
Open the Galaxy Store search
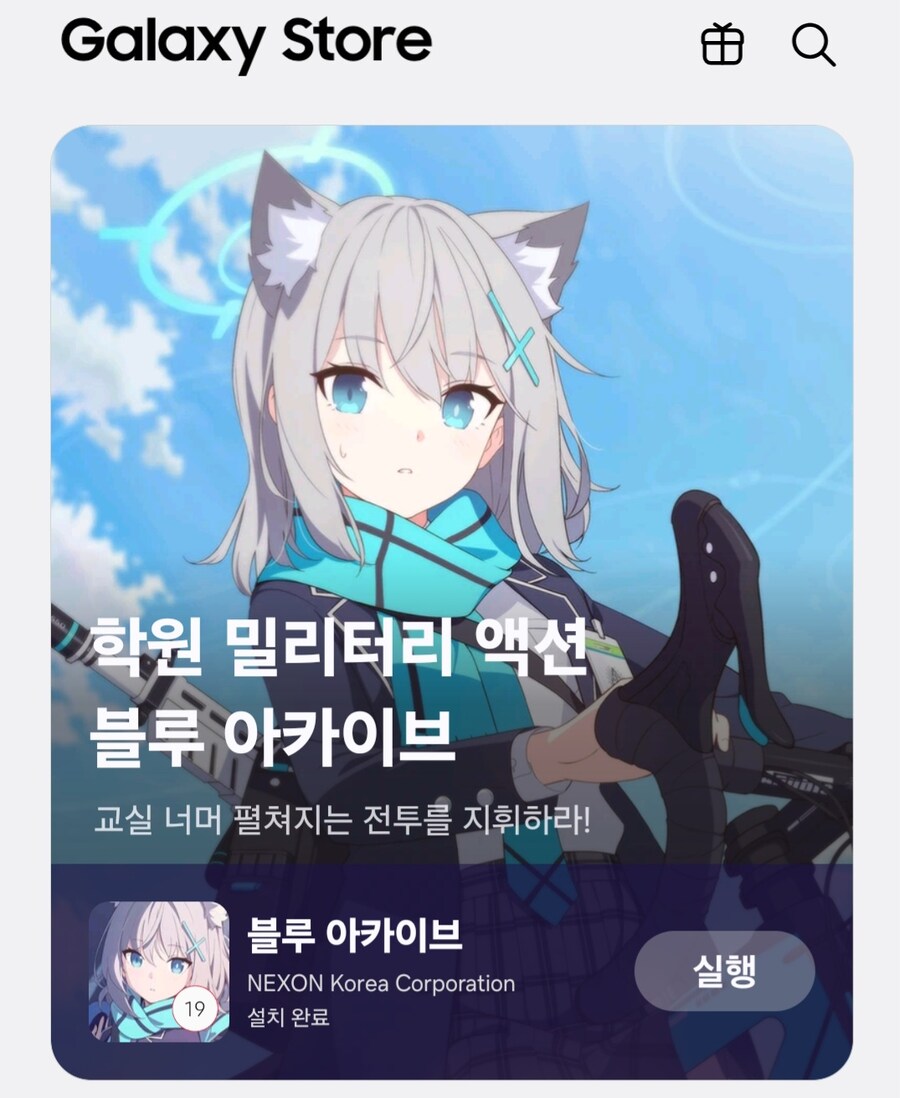pyautogui.click(x=813, y=45)
